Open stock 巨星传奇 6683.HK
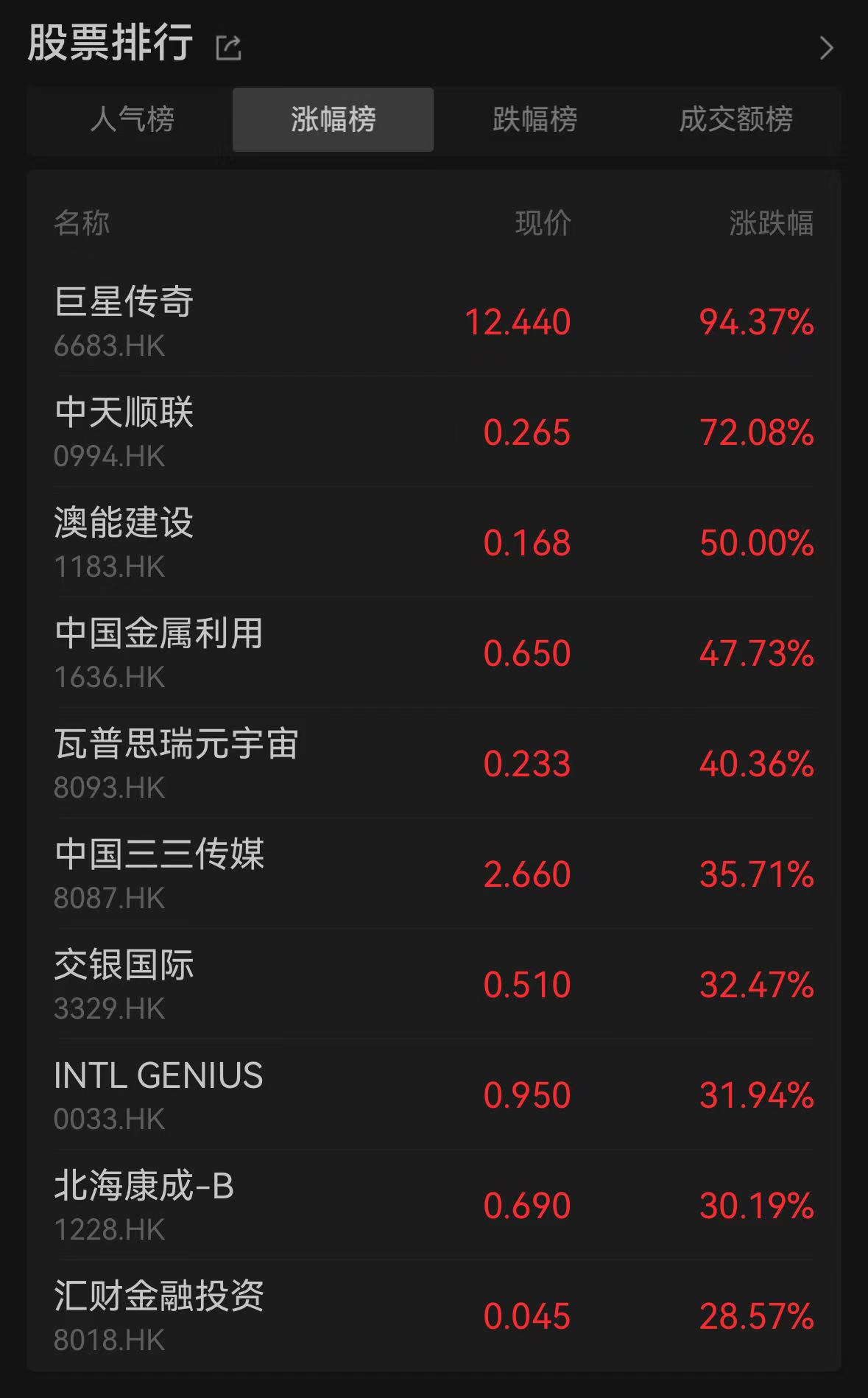This screenshot has width=868, height=1398. pyautogui.click(x=434, y=322)
